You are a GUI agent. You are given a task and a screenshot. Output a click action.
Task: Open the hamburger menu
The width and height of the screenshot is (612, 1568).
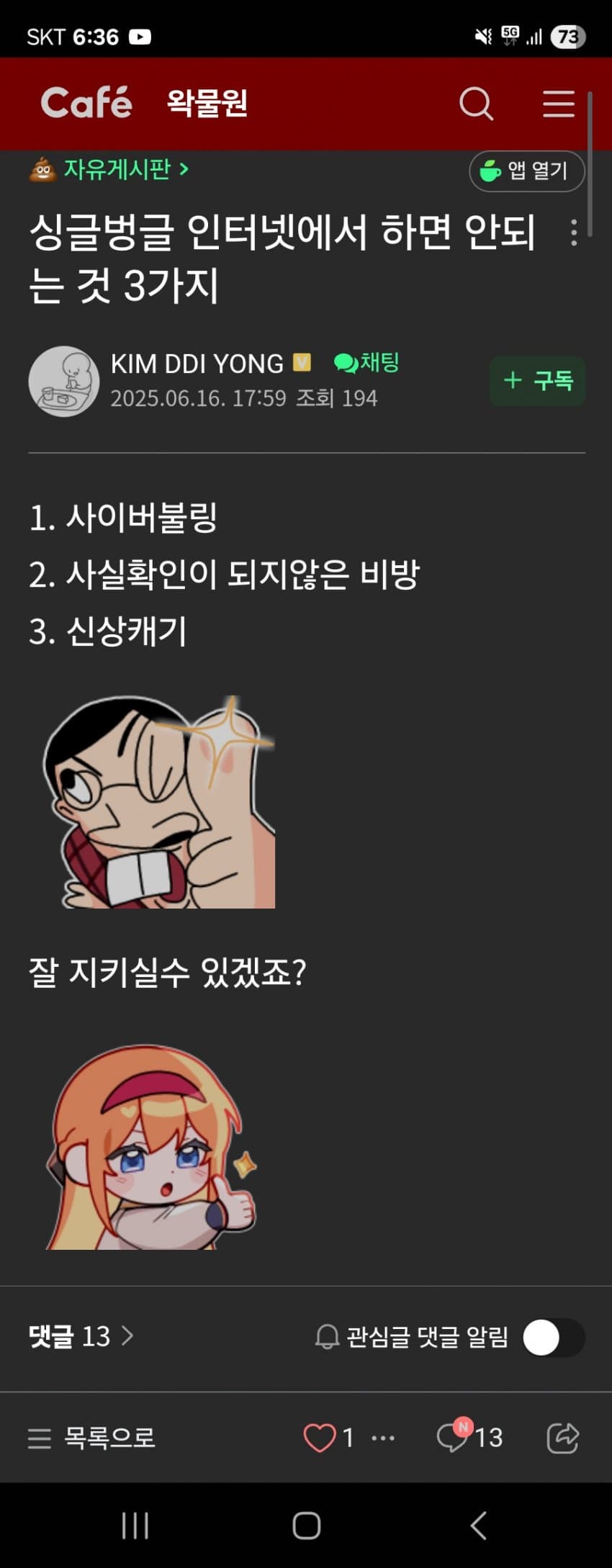558,104
